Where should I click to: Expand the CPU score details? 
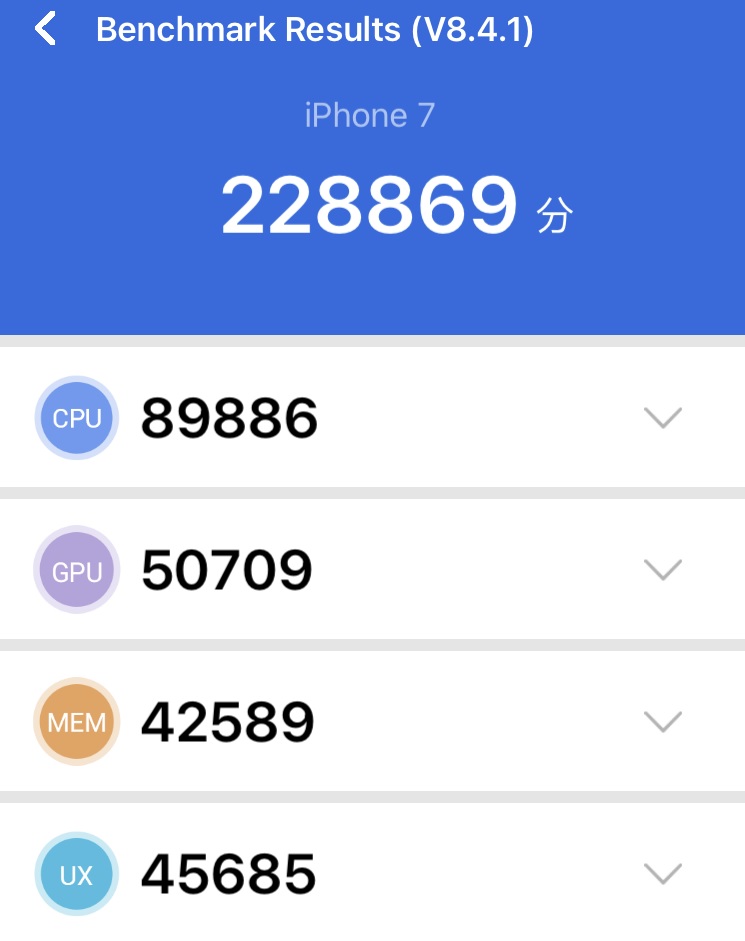point(662,418)
